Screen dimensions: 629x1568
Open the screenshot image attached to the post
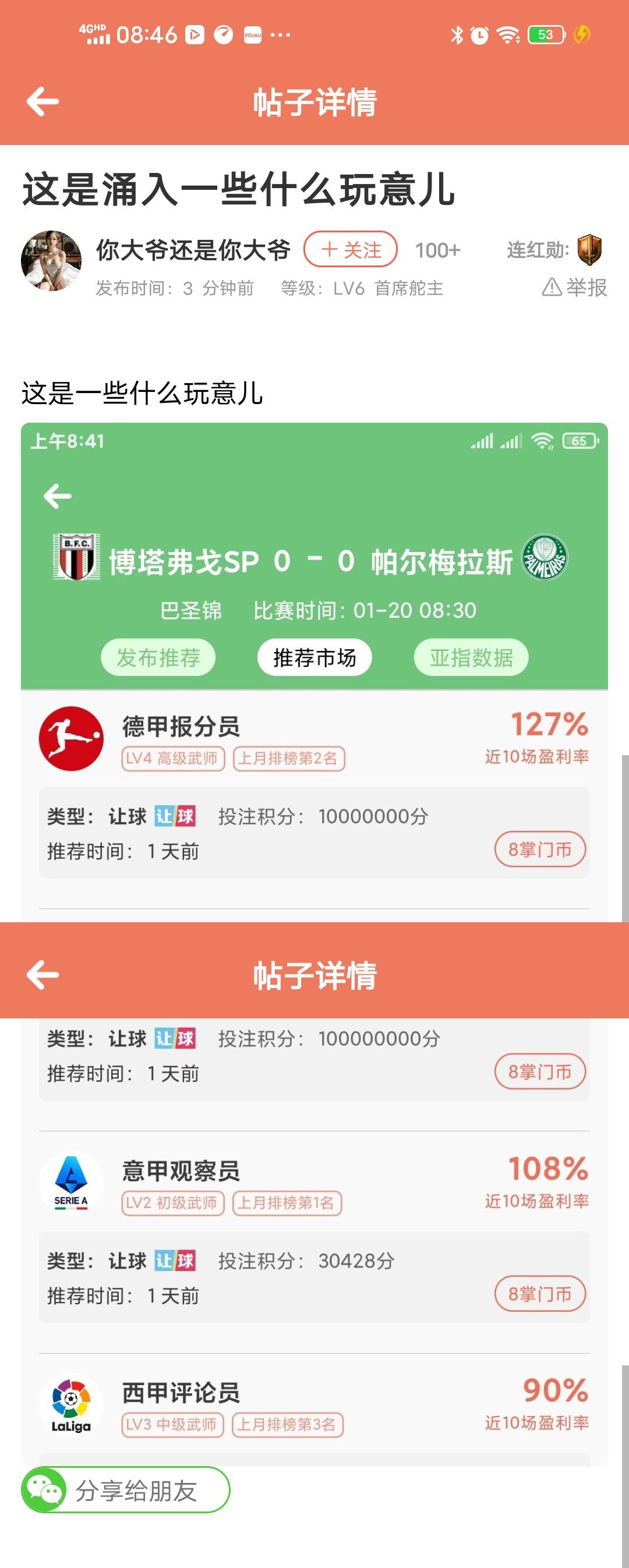coord(314,670)
